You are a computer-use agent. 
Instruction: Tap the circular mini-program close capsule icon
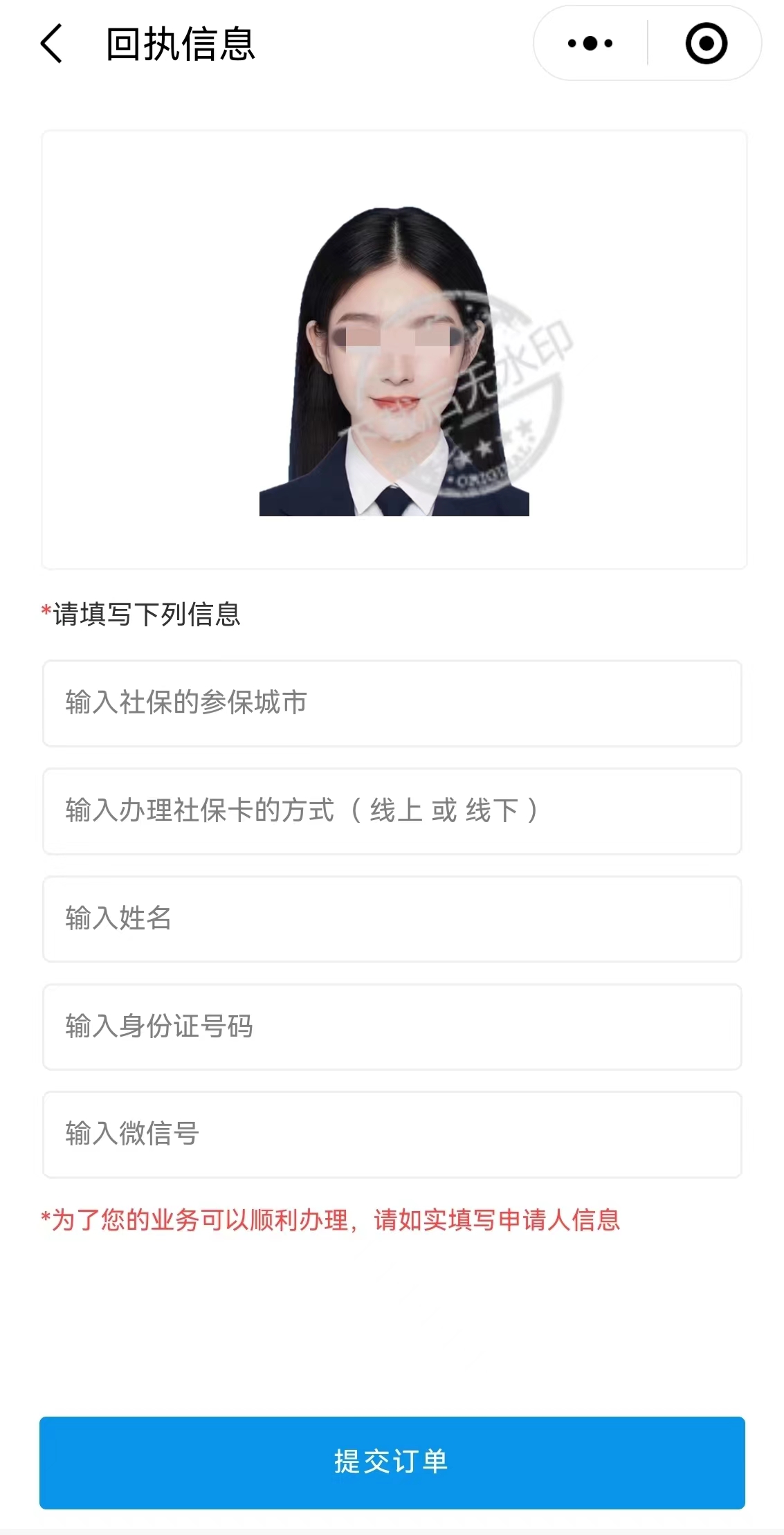tap(706, 44)
